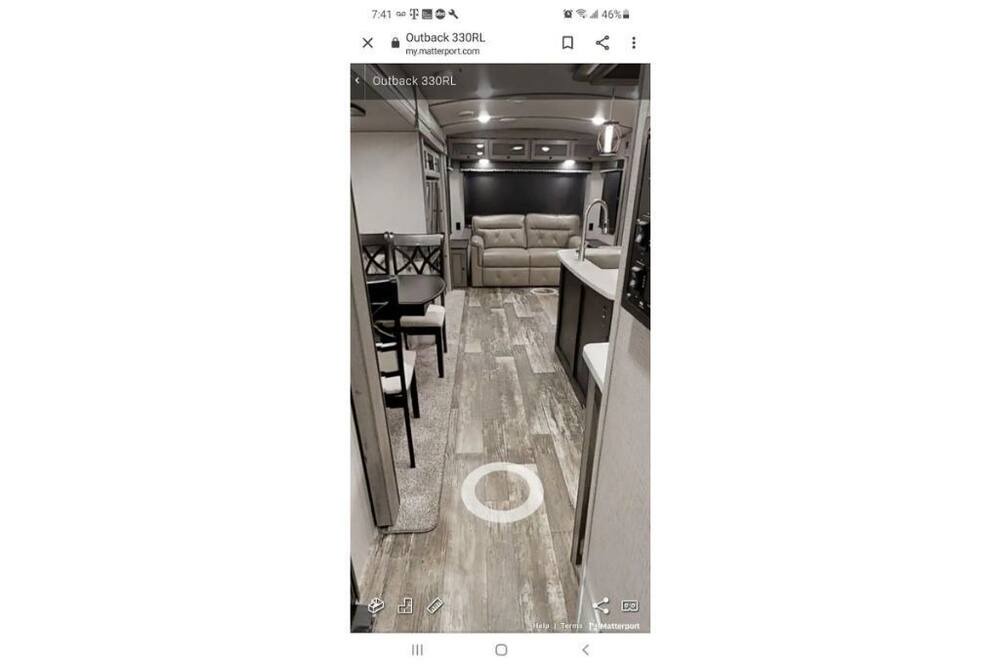Open the dollhouse view
The width and height of the screenshot is (1000, 666).
click(x=376, y=605)
